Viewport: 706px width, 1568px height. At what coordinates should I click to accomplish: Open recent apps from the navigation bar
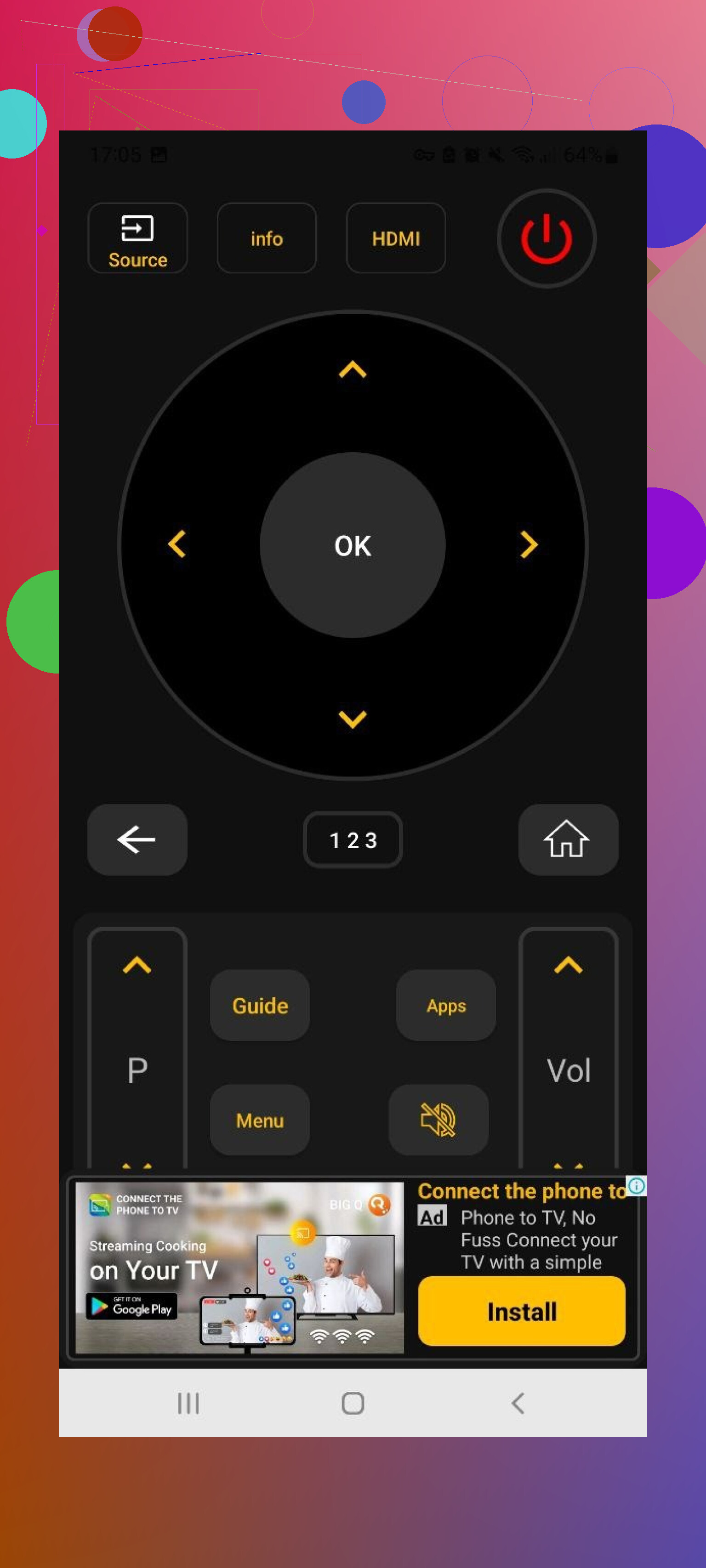188,1403
